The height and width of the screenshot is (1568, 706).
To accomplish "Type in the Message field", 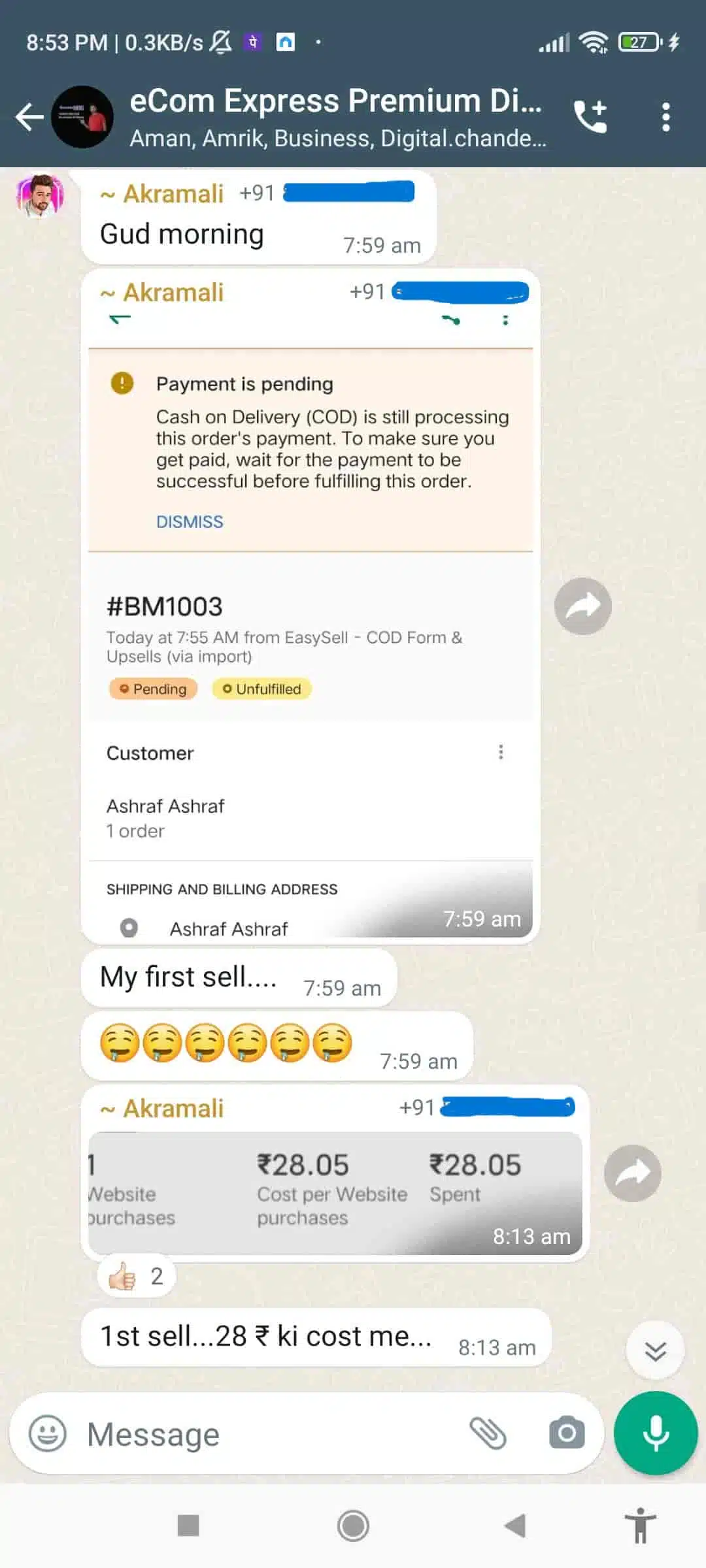I will point(261,1435).
